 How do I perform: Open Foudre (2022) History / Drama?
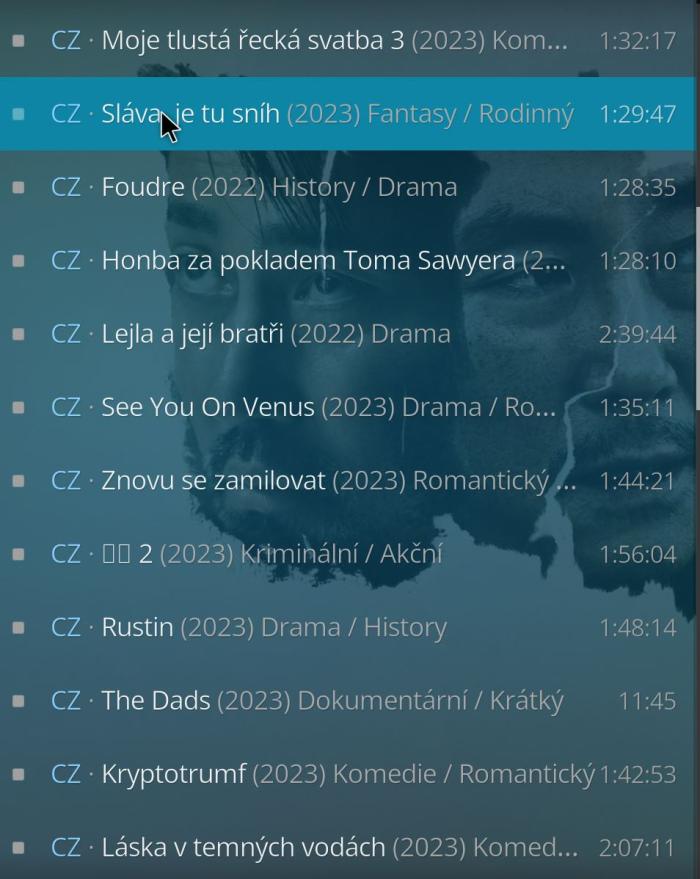[x=280, y=187]
